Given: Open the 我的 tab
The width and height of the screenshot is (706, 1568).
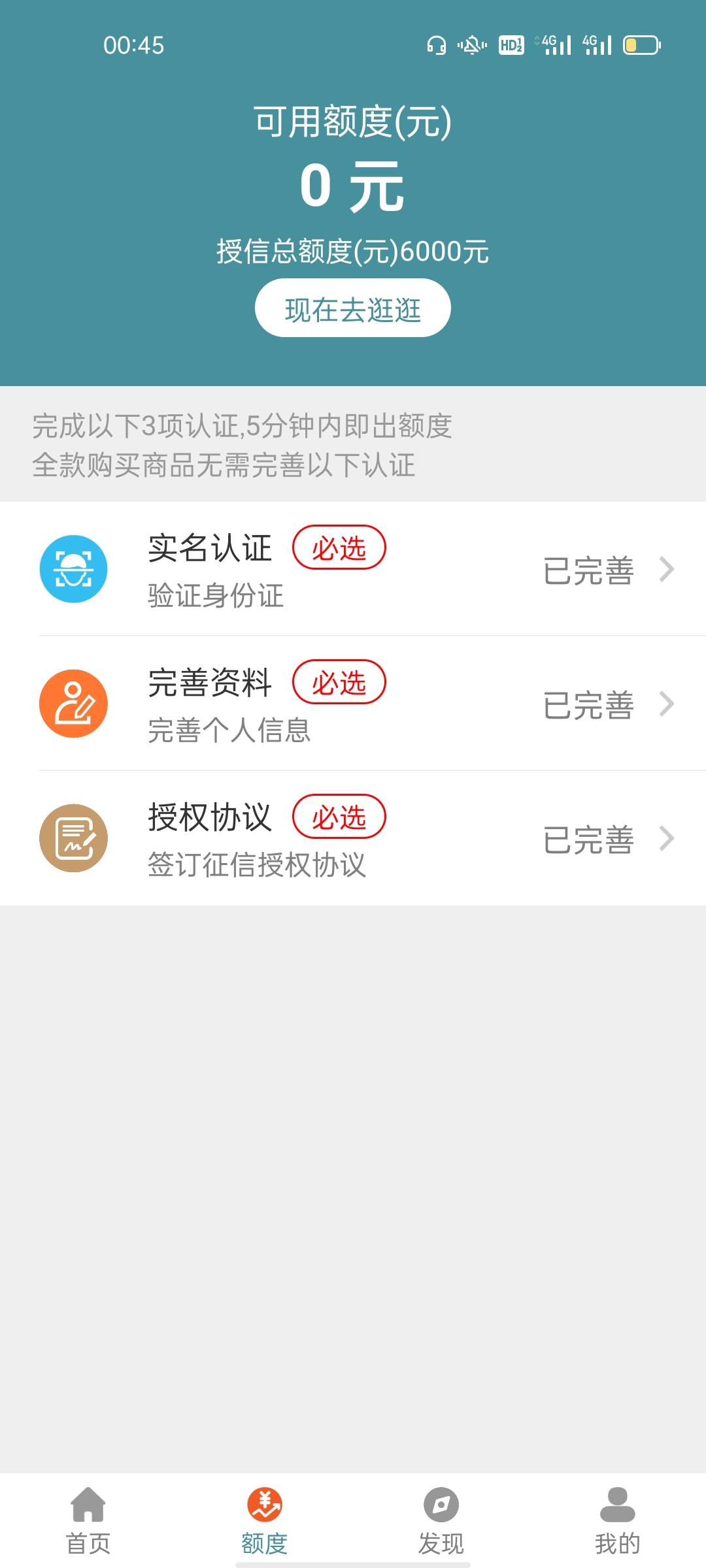Looking at the screenshot, I should tap(618, 1521).
